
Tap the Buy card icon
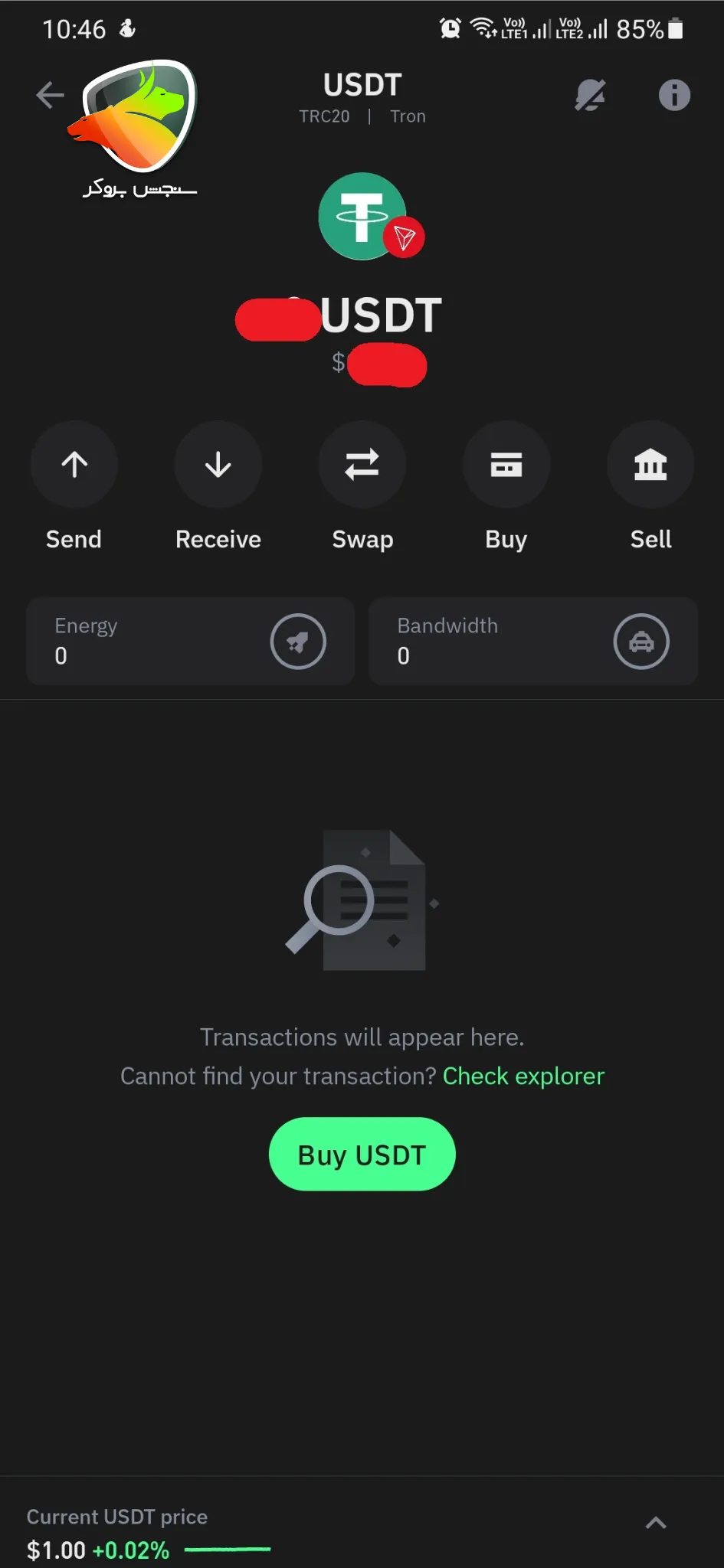click(506, 465)
